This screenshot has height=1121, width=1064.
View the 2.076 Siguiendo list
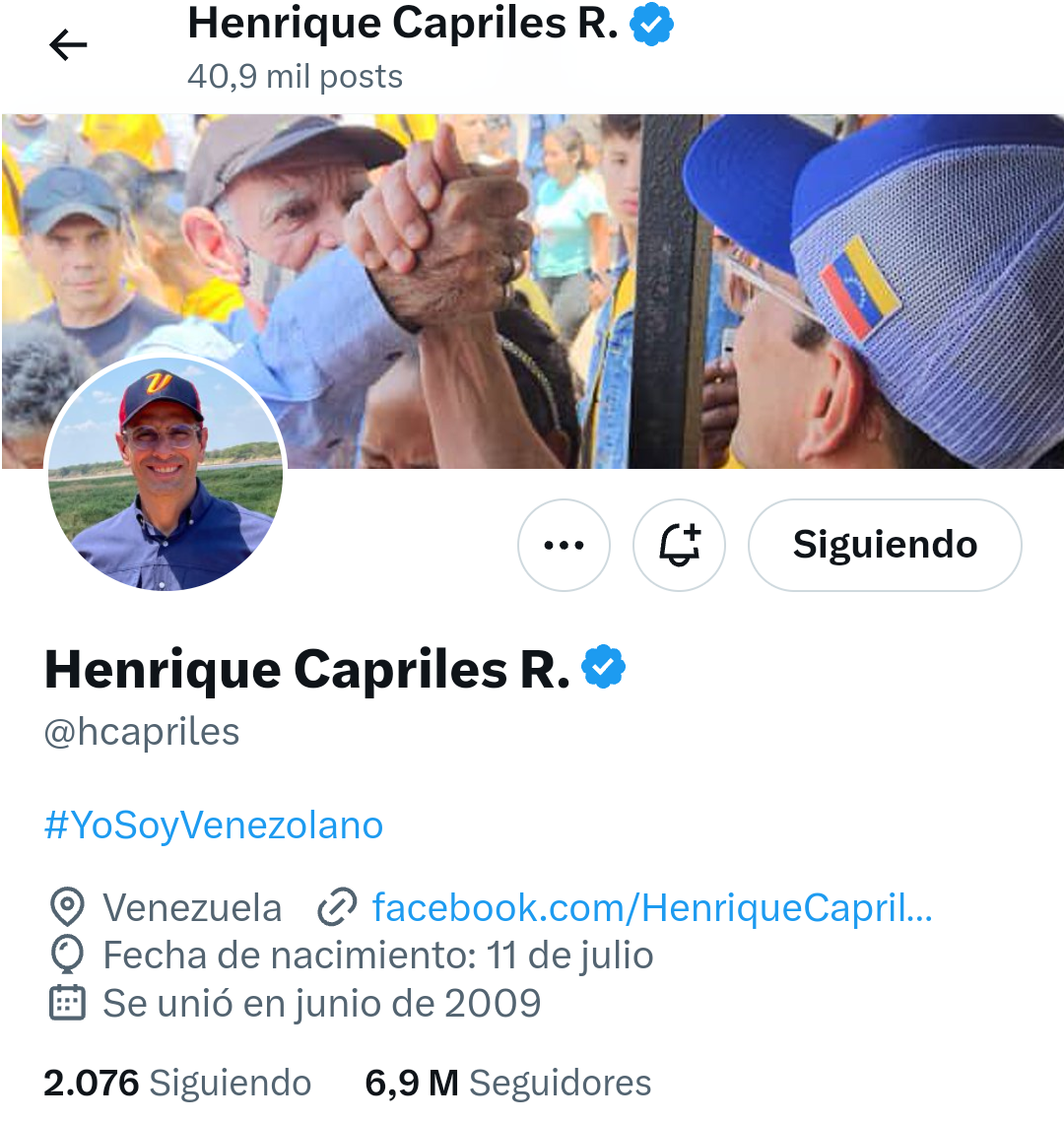[x=177, y=1083]
